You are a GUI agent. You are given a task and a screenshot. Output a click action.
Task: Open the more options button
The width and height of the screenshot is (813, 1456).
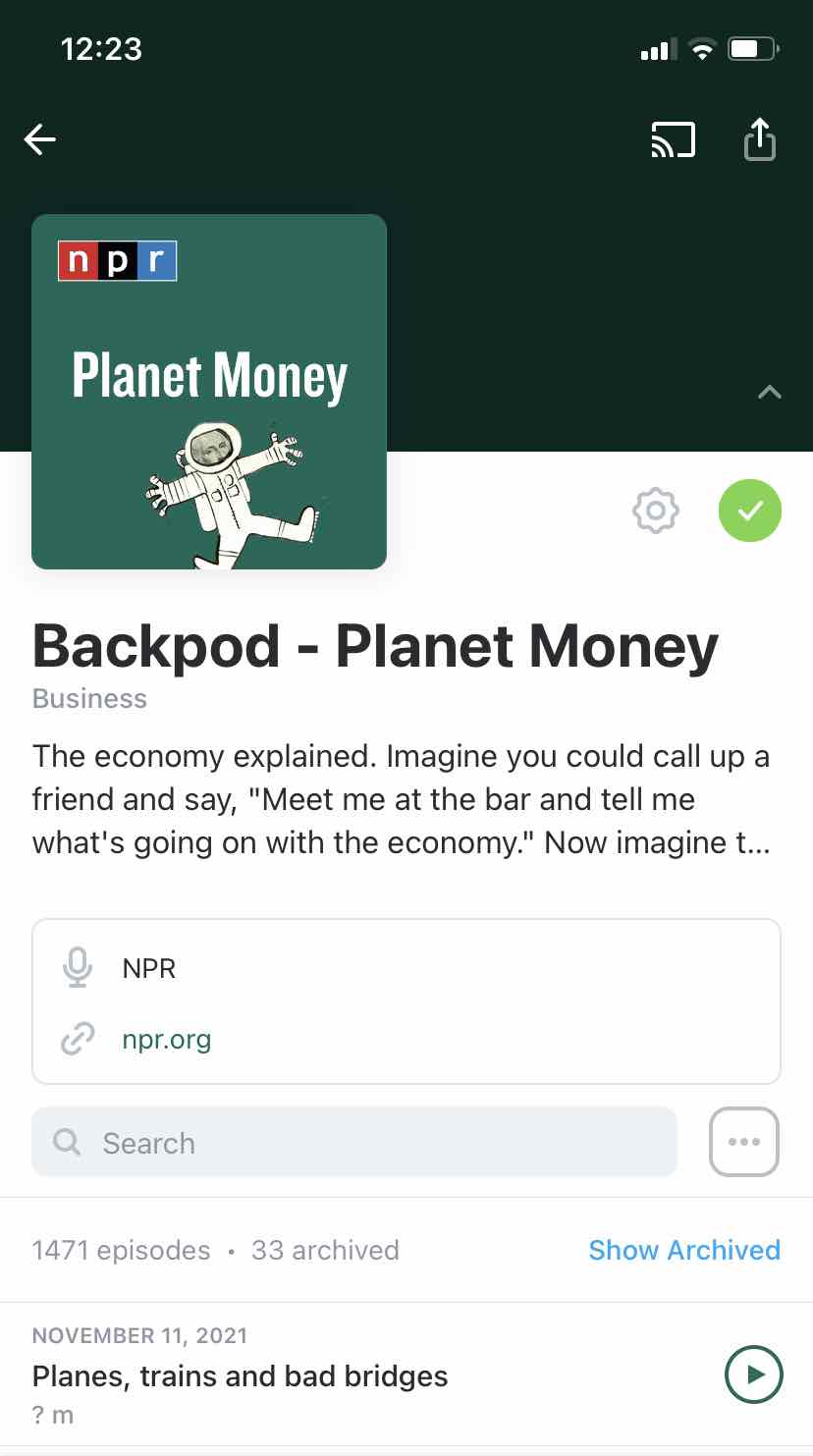click(743, 1142)
